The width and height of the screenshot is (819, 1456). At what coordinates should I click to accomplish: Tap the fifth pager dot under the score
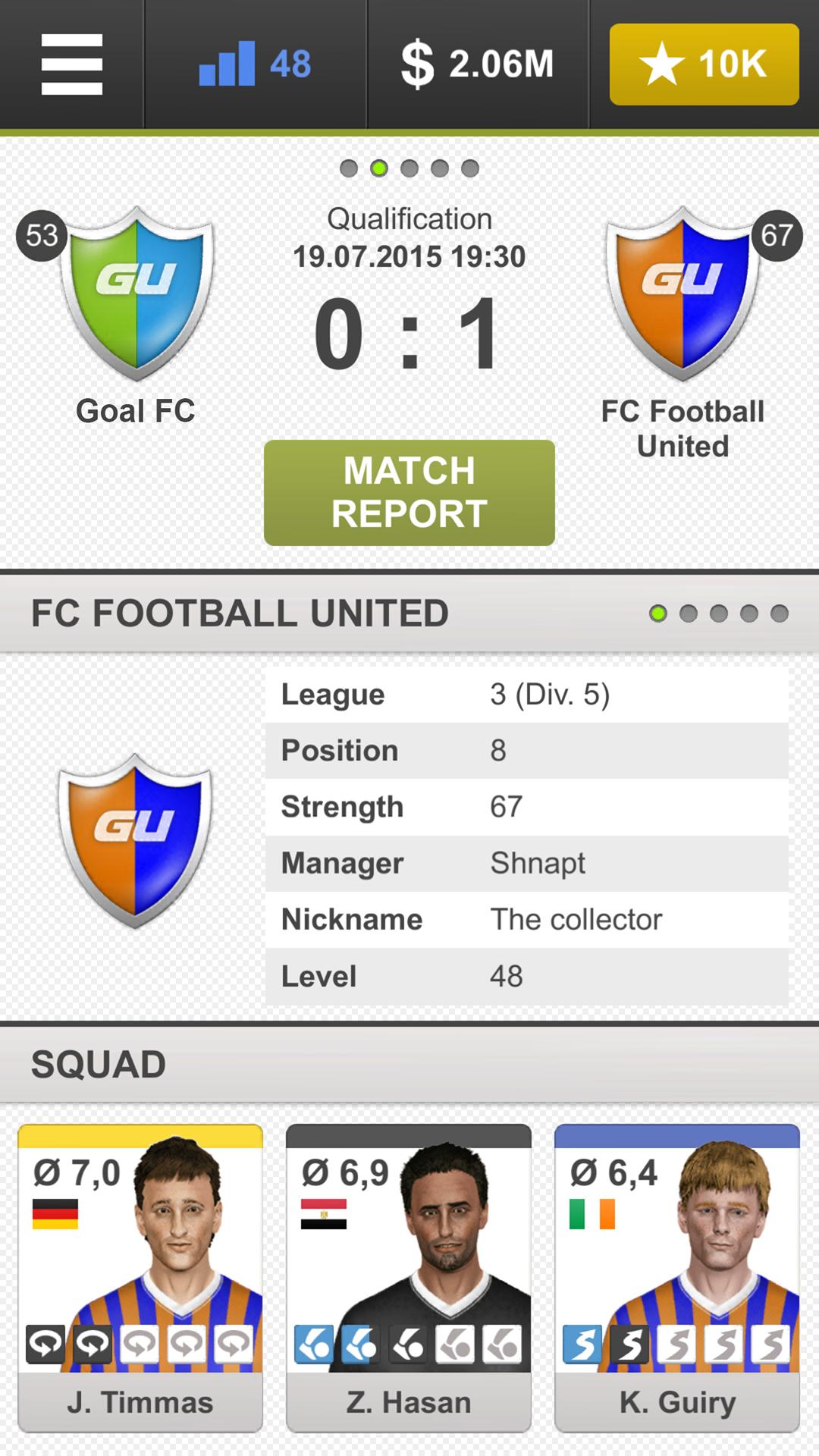(471, 168)
